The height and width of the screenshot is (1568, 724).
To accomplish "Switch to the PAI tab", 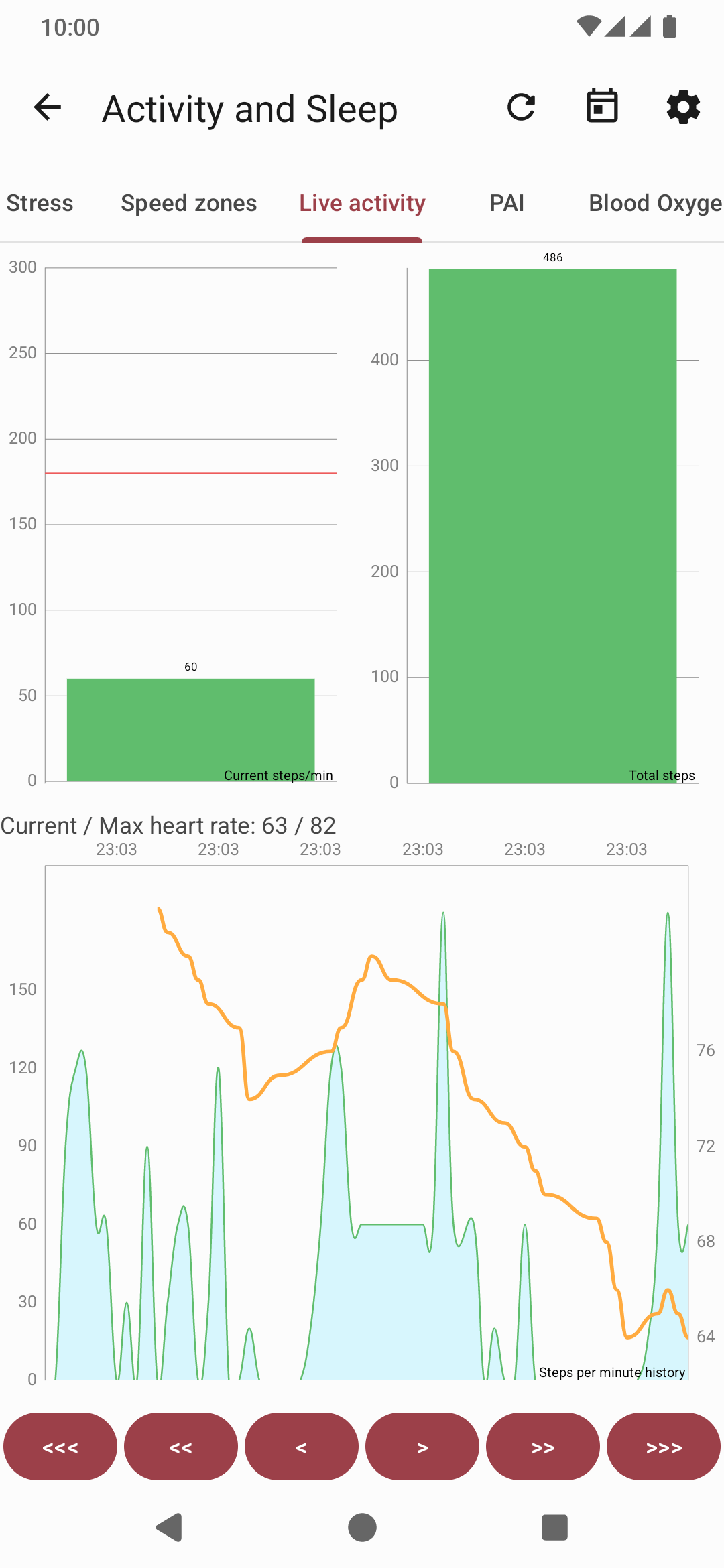I will (507, 203).
